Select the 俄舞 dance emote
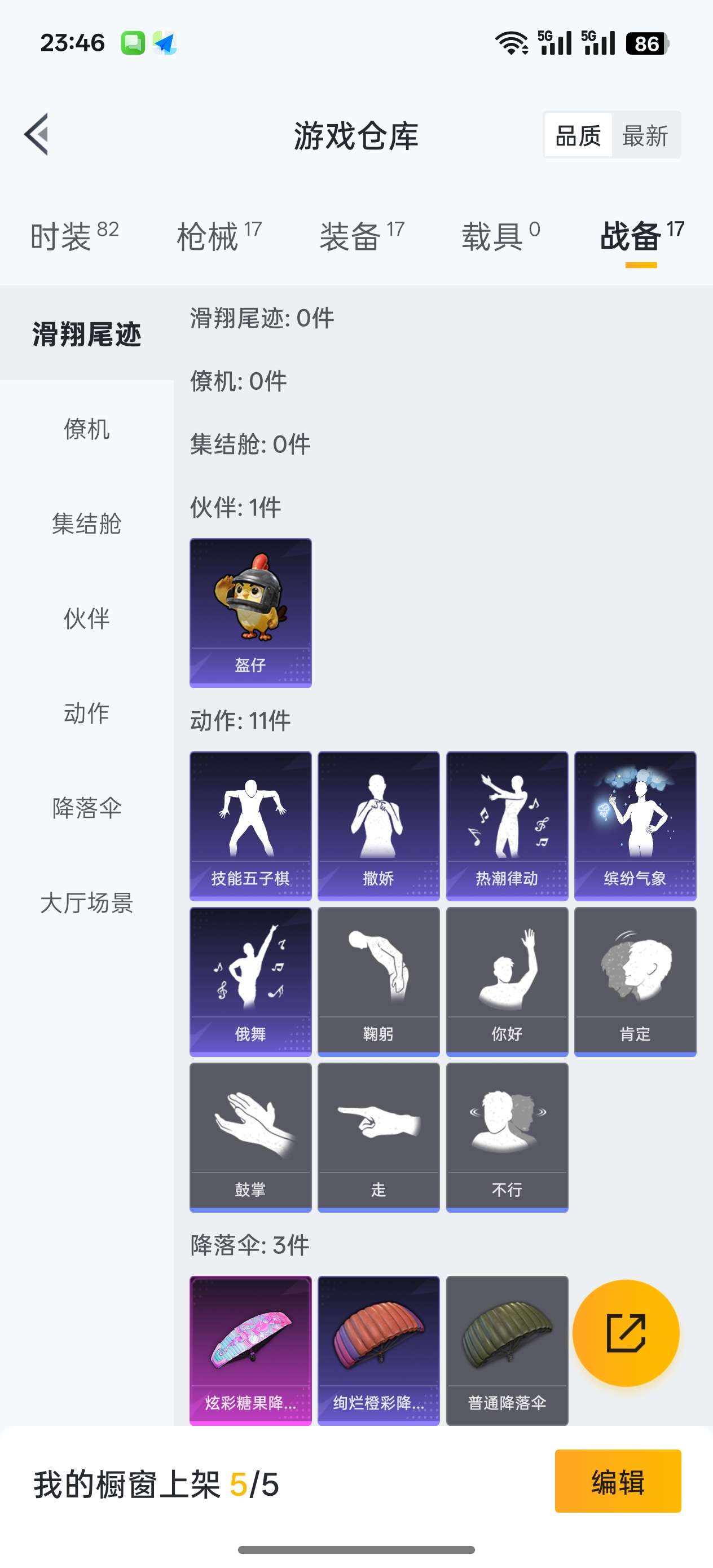The image size is (713, 1568). (x=250, y=980)
